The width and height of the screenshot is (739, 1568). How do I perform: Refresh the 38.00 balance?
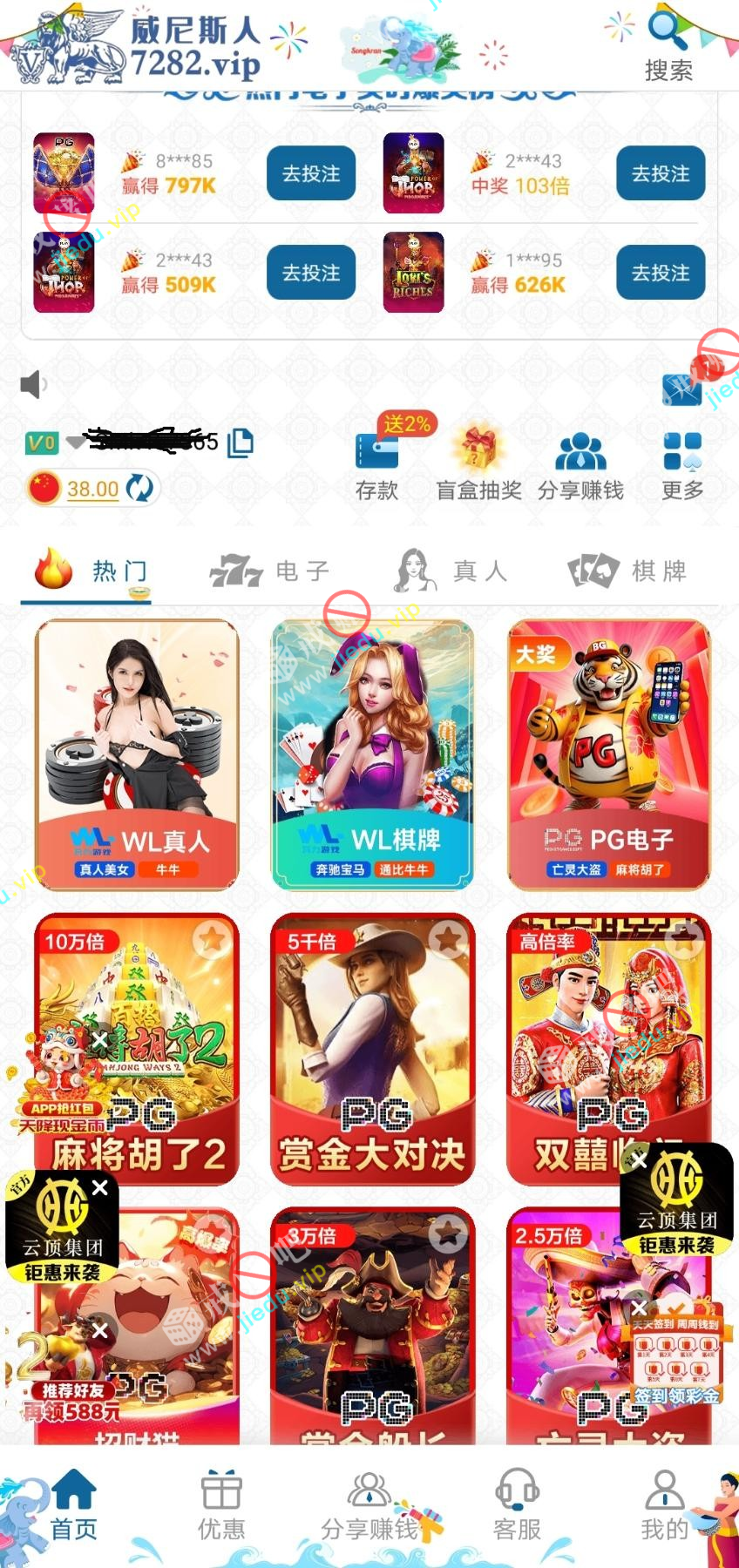[139, 488]
